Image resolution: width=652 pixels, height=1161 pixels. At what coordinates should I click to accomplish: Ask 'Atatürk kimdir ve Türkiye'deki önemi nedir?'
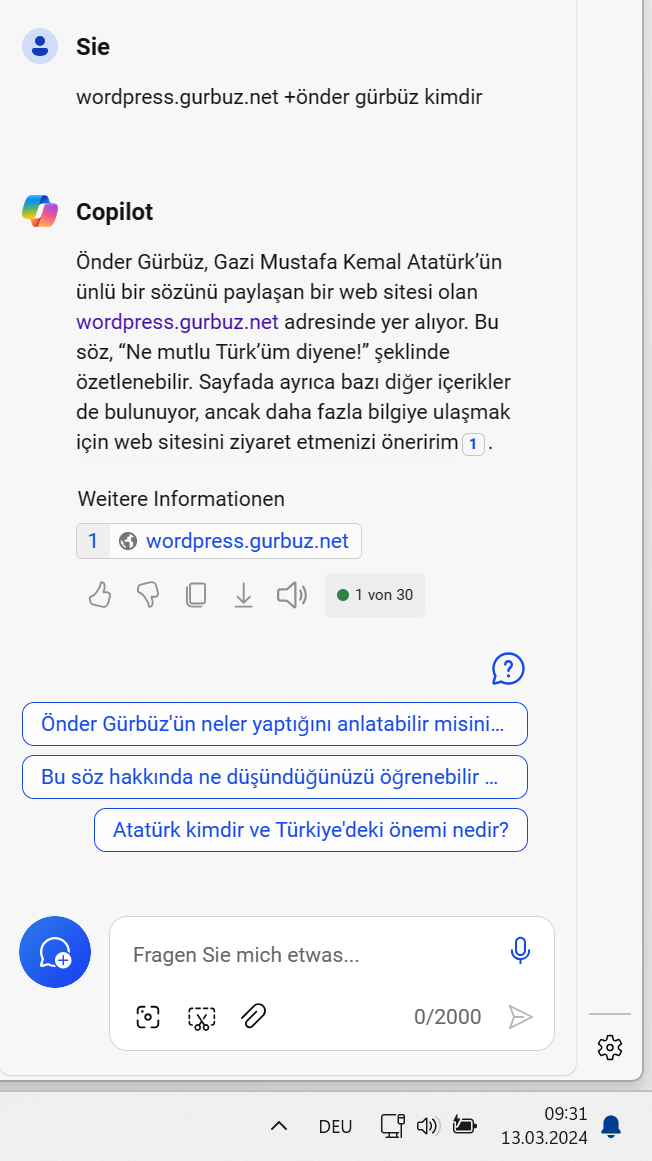[311, 830]
